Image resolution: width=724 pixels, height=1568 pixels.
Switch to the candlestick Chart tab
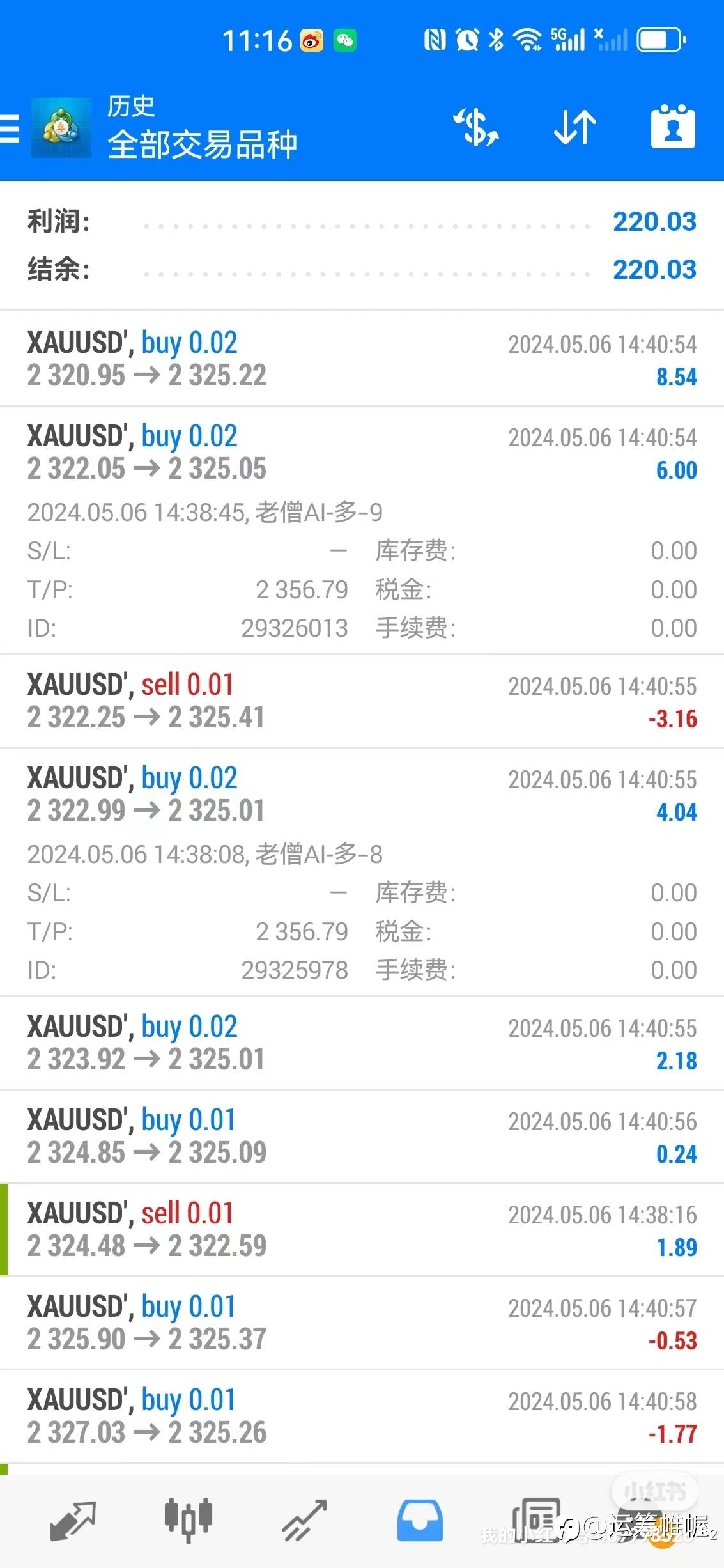point(189,1521)
